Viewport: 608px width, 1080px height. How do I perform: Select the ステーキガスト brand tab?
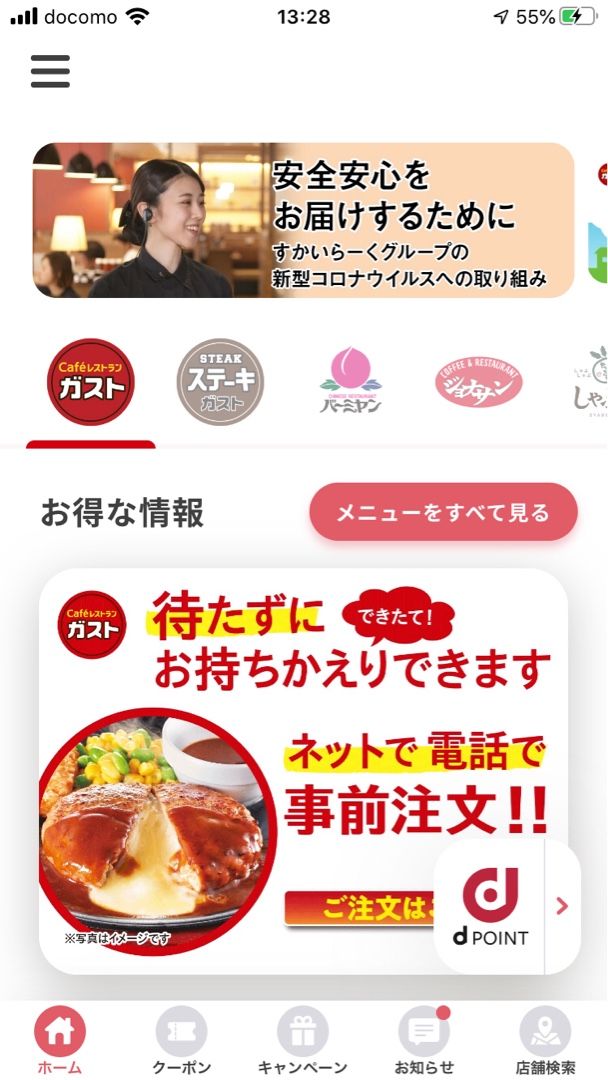[220, 382]
